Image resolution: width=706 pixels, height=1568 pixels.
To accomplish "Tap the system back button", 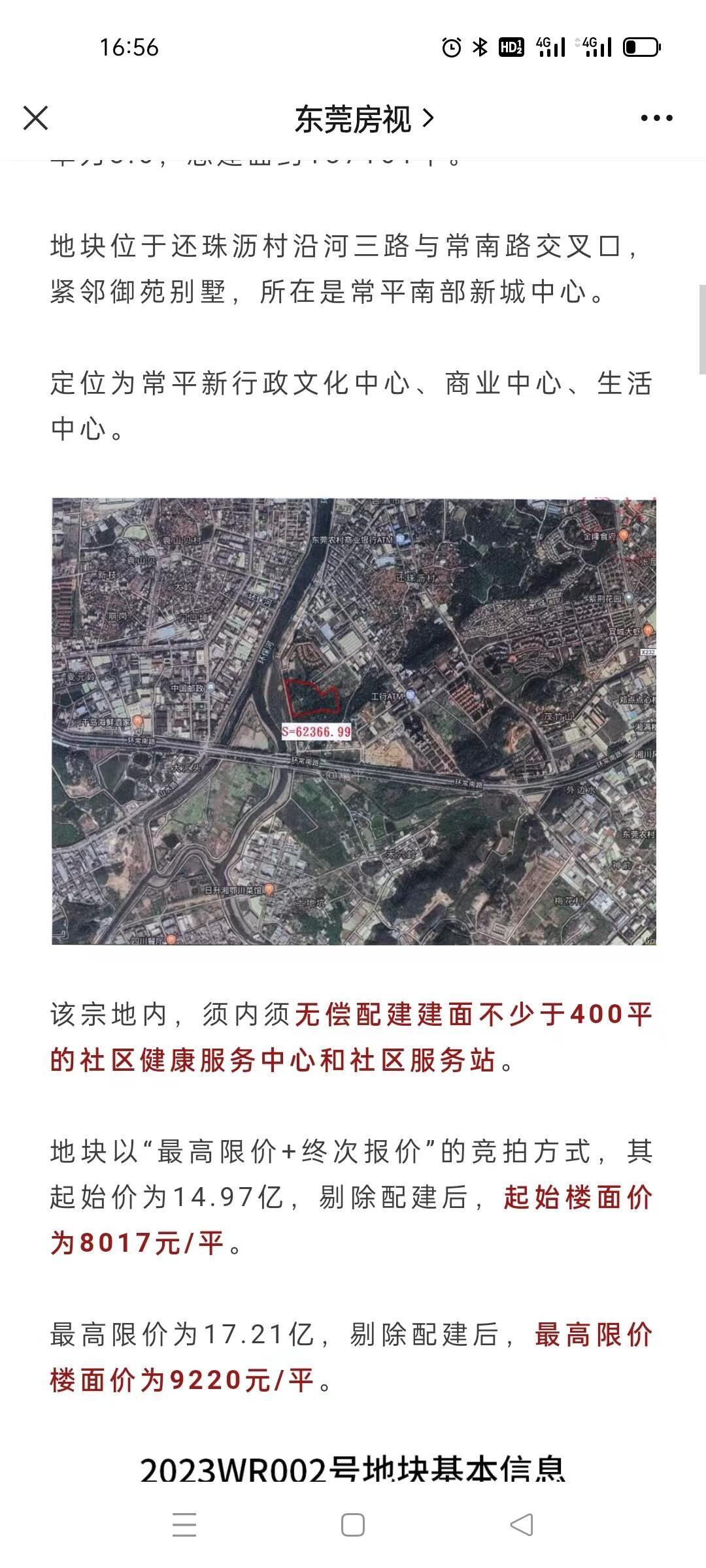I will pos(521,1526).
